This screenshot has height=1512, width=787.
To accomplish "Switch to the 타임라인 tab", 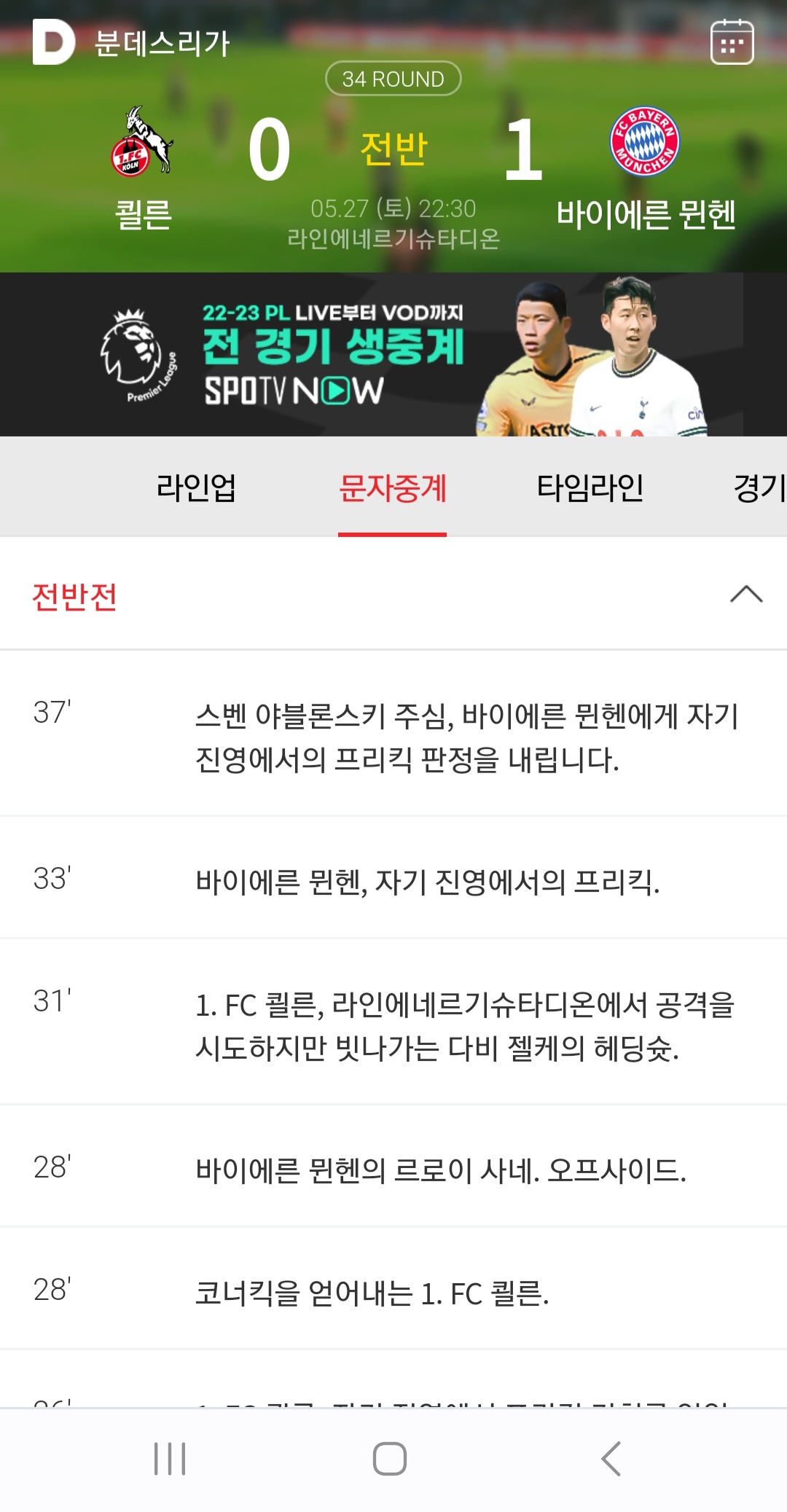I will click(x=590, y=487).
